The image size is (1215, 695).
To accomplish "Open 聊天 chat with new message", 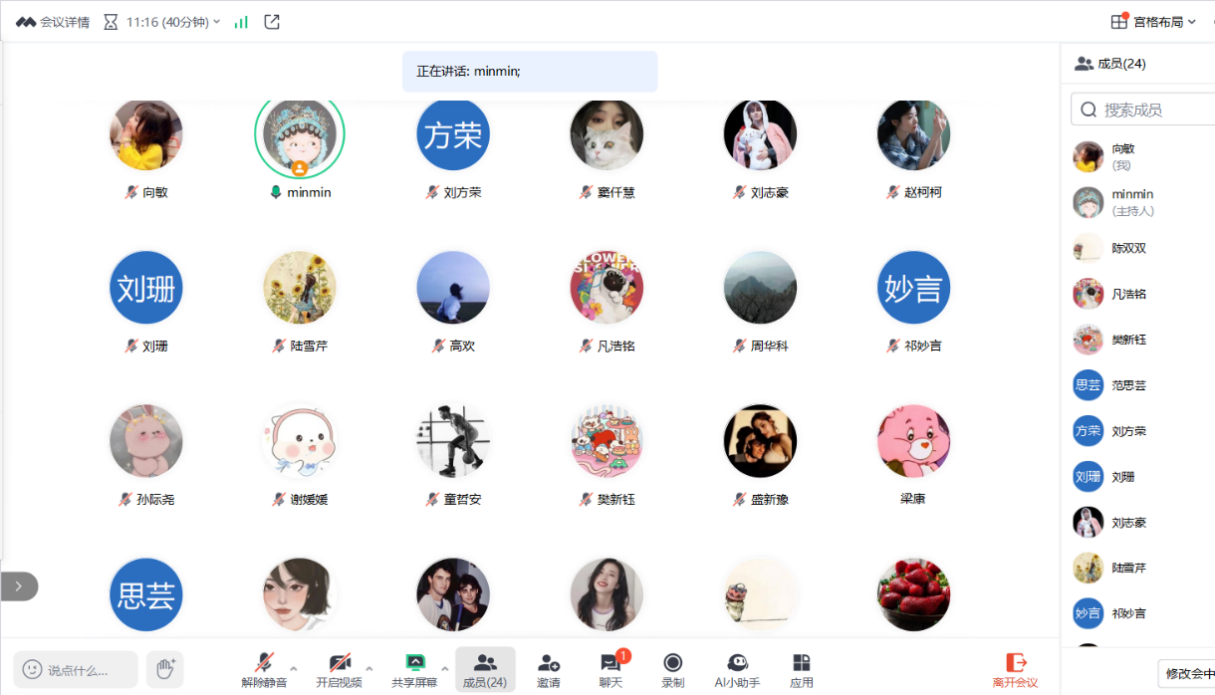I will tap(611, 669).
